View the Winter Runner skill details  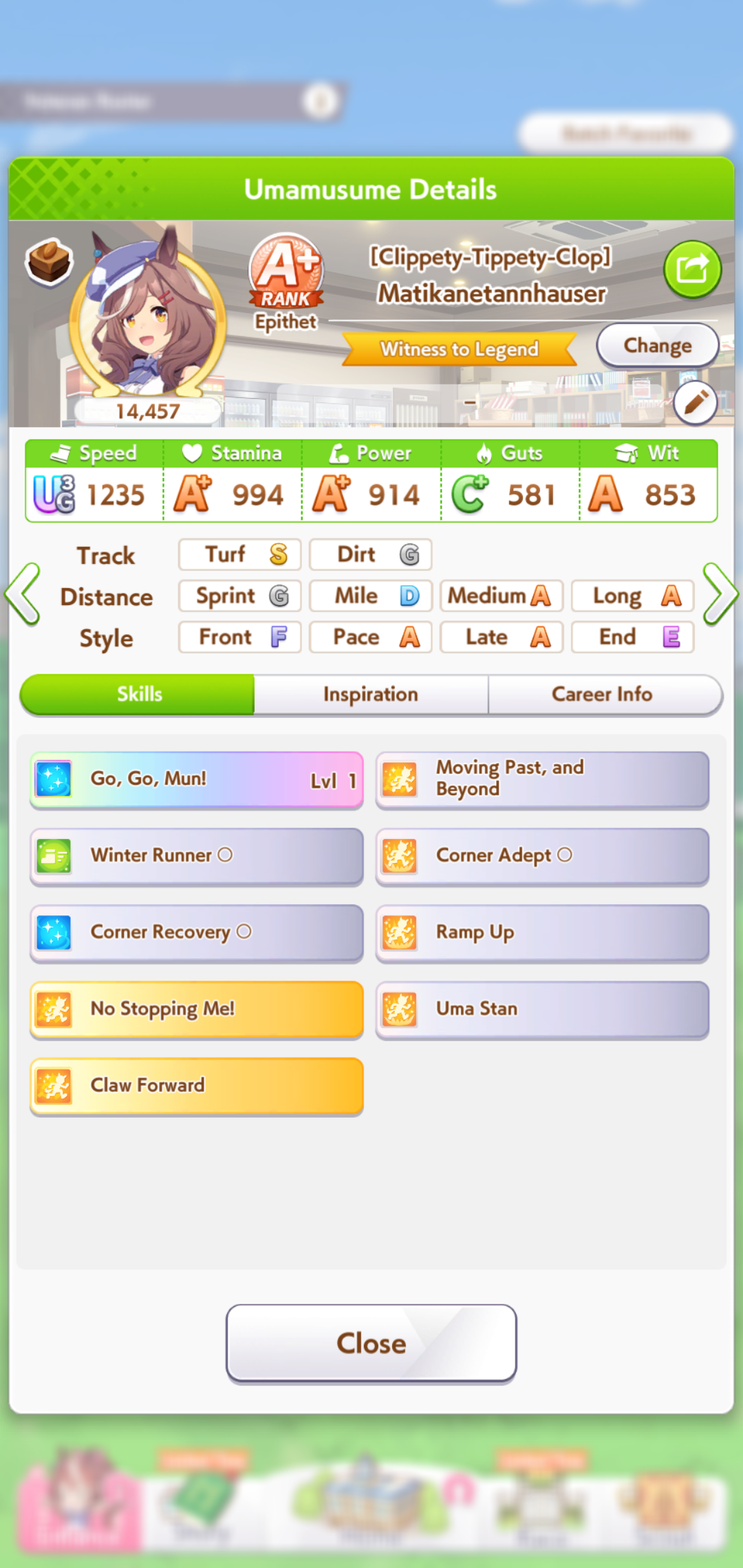197,856
